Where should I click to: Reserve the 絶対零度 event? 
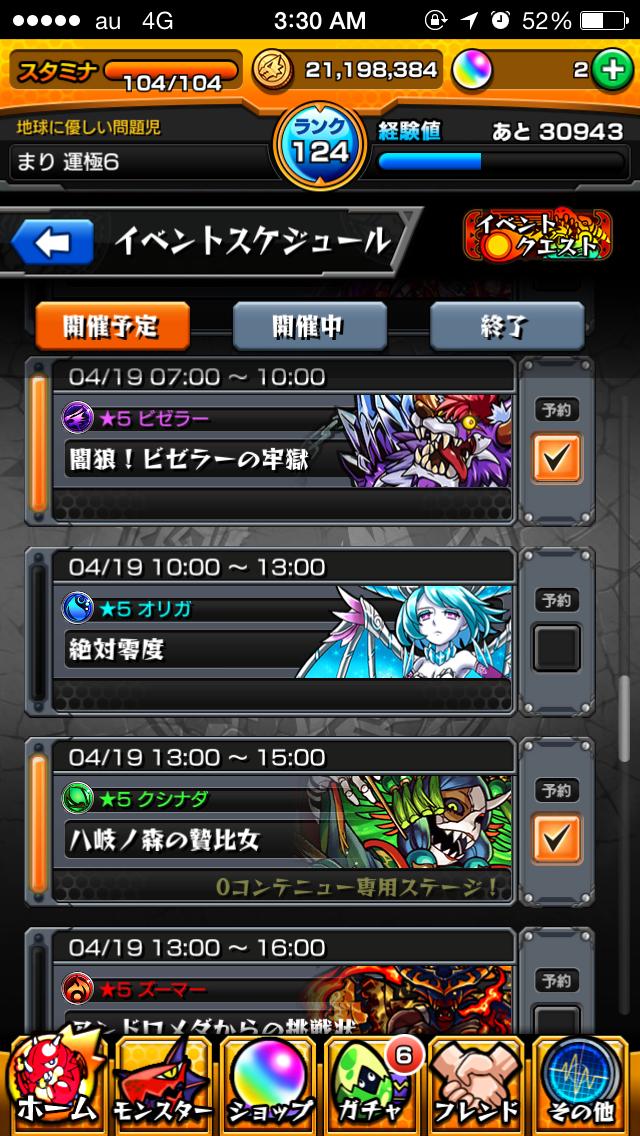point(556,647)
